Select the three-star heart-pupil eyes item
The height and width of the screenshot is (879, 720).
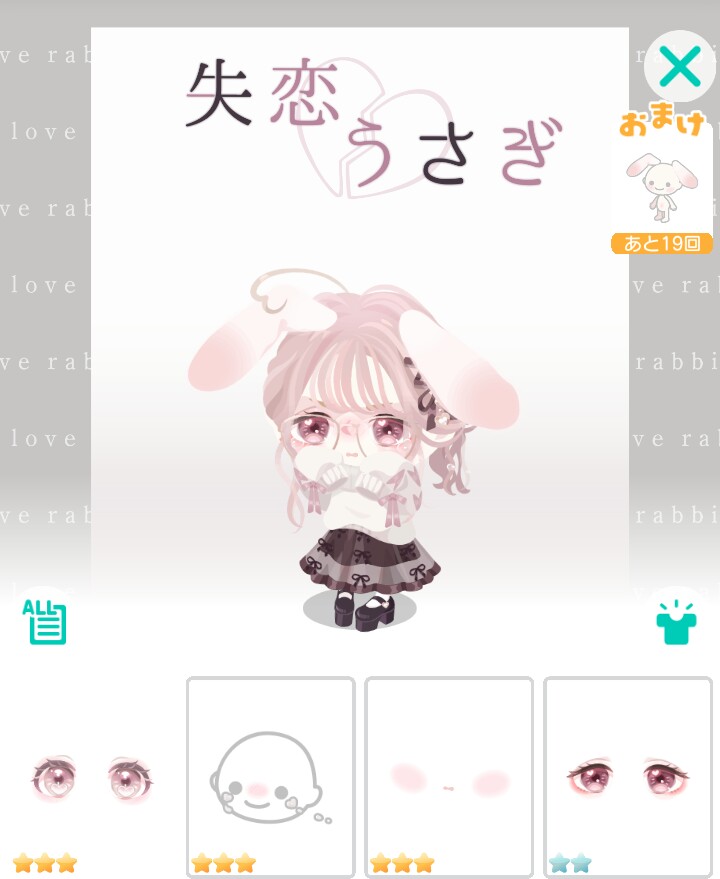coord(92,777)
